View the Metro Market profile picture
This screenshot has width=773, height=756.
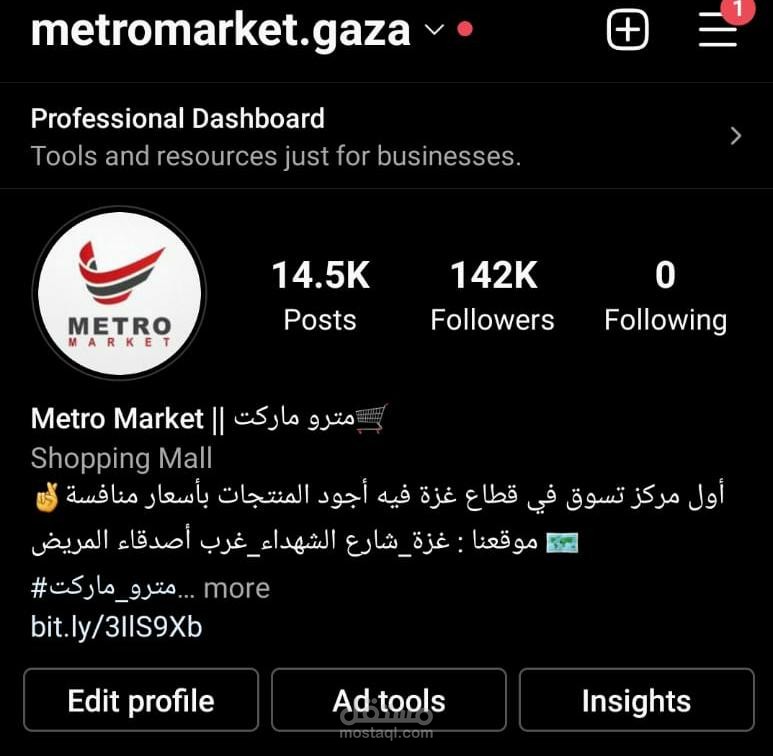120,294
